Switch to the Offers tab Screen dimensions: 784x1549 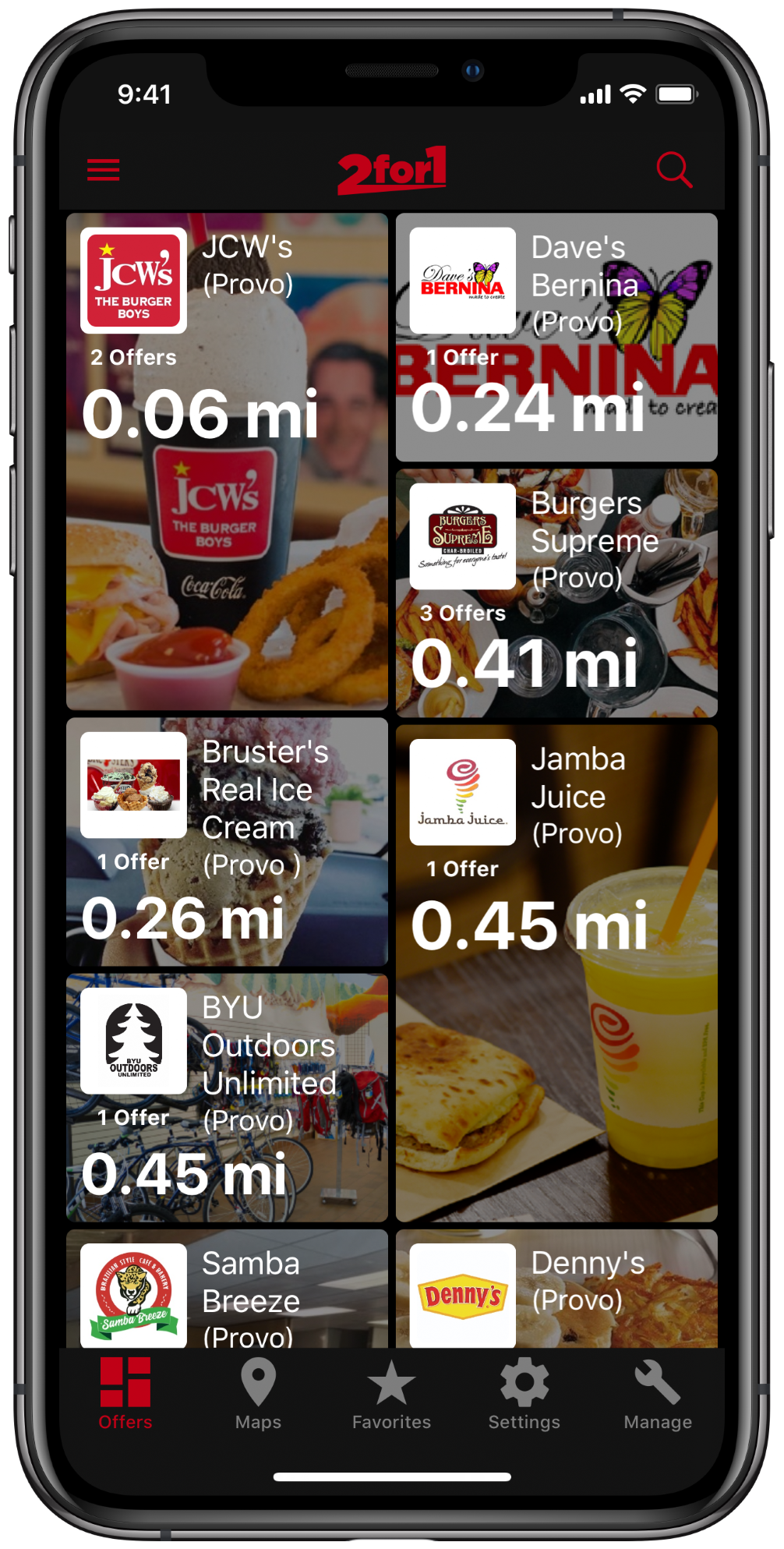[125, 1394]
